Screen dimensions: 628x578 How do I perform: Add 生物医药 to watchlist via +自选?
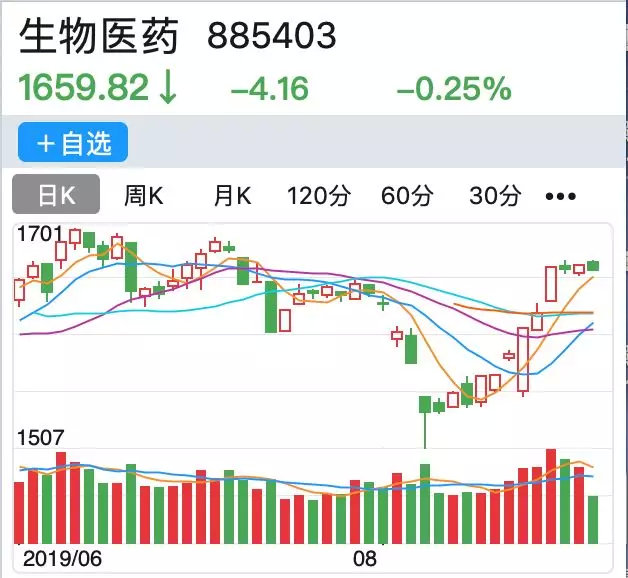click(73, 143)
